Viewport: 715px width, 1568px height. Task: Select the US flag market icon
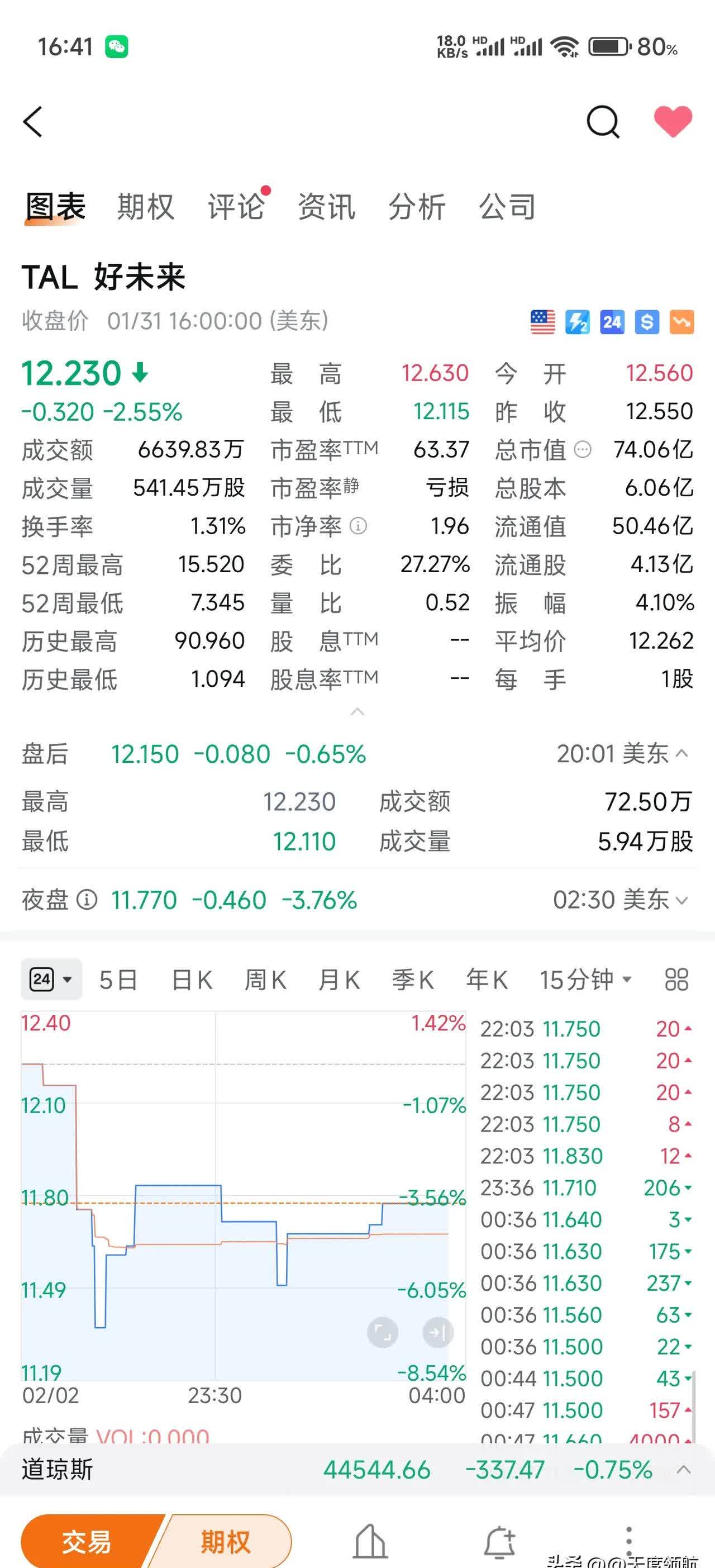[x=544, y=321]
